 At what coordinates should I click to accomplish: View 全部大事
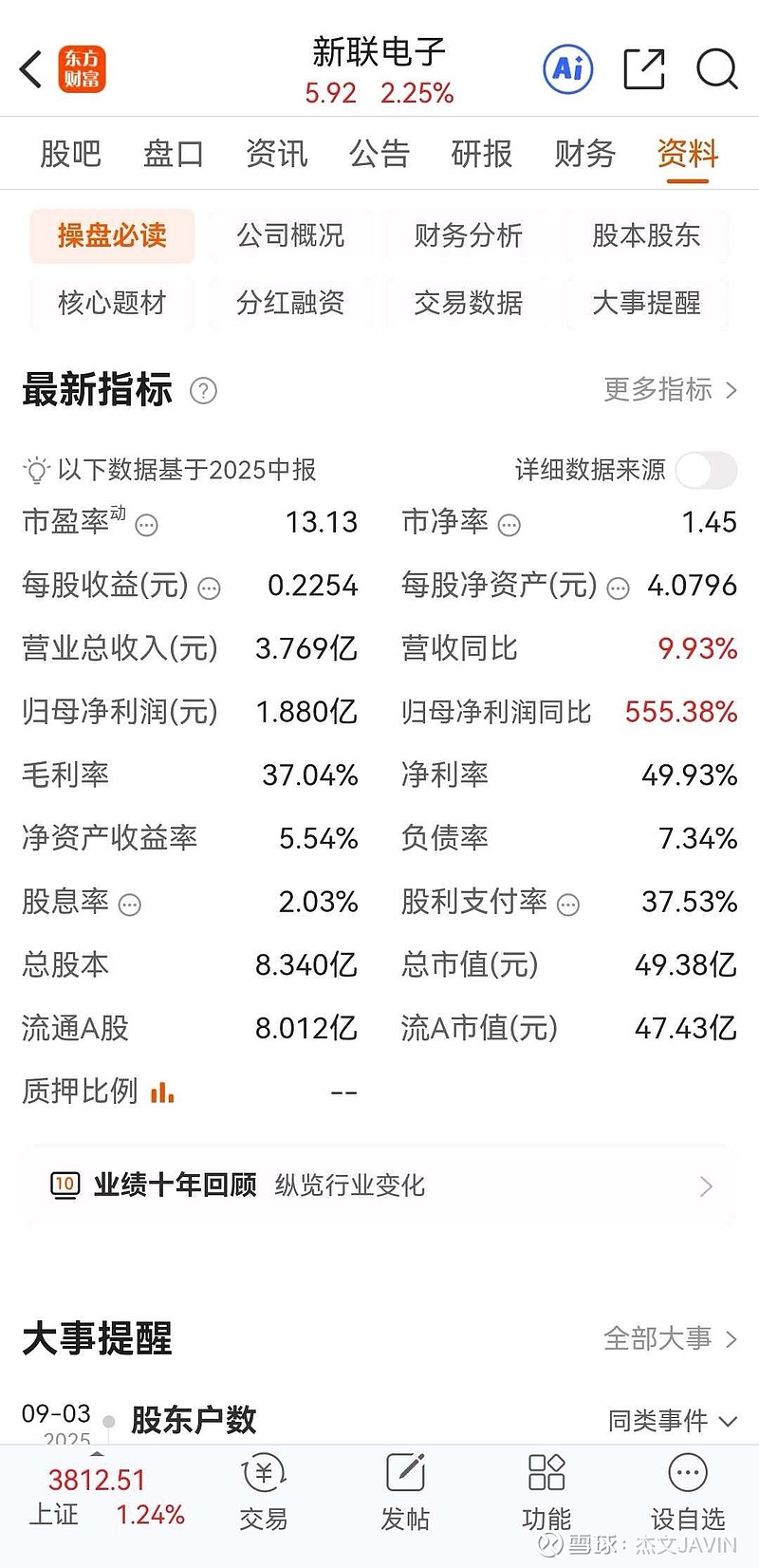pyautogui.click(x=670, y=1338)
